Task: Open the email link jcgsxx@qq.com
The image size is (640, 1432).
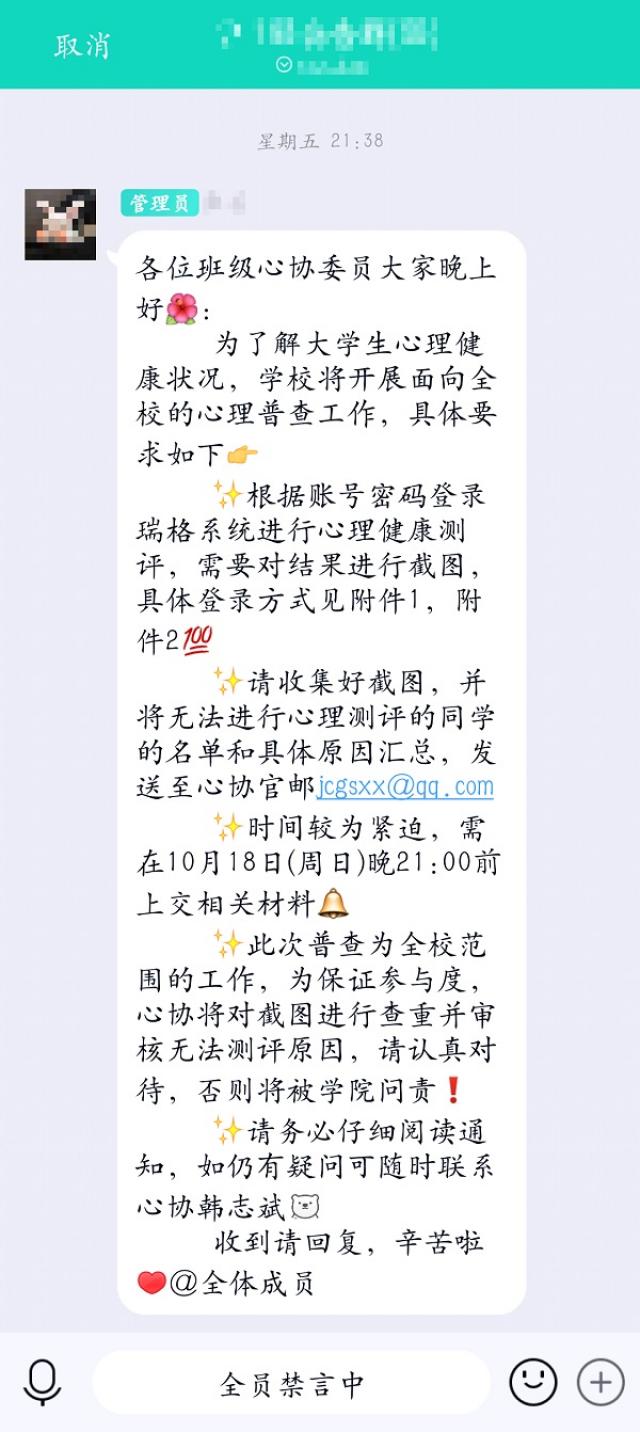Action: (x=405, y=786)
